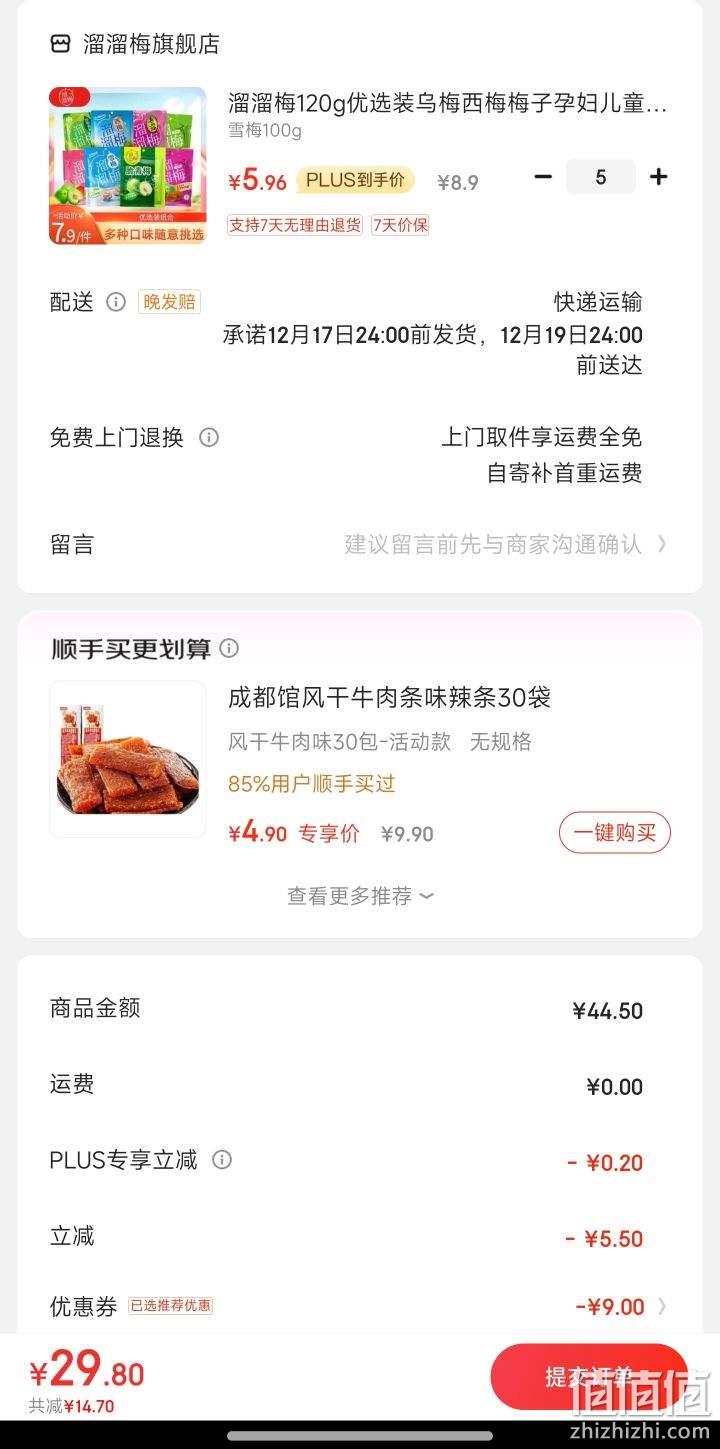
Task: Show info about 配送 delivery
Action: tap(116, 302)
